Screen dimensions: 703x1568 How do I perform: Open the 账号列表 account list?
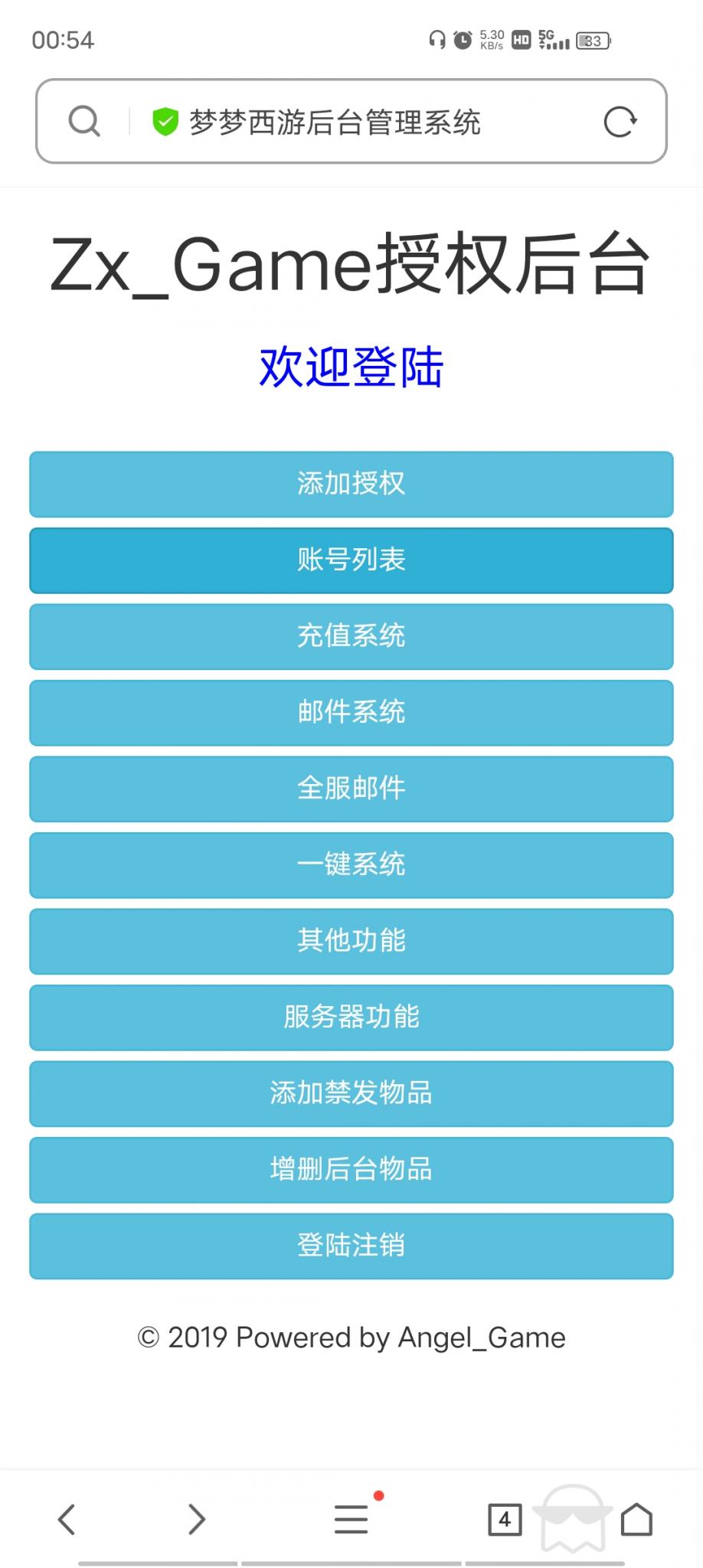coord(351,560)
